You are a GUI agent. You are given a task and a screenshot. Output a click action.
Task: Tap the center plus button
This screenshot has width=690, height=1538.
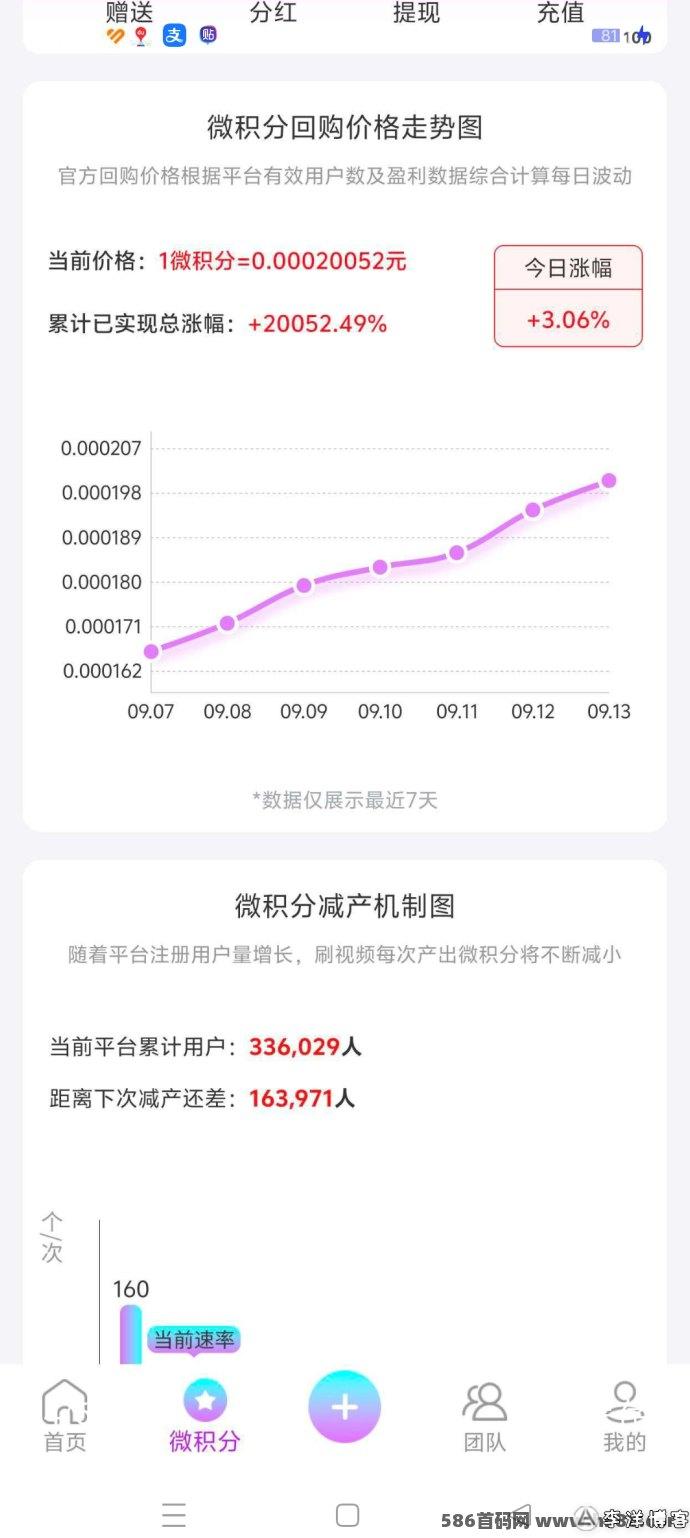click(x=345, y=1407)
